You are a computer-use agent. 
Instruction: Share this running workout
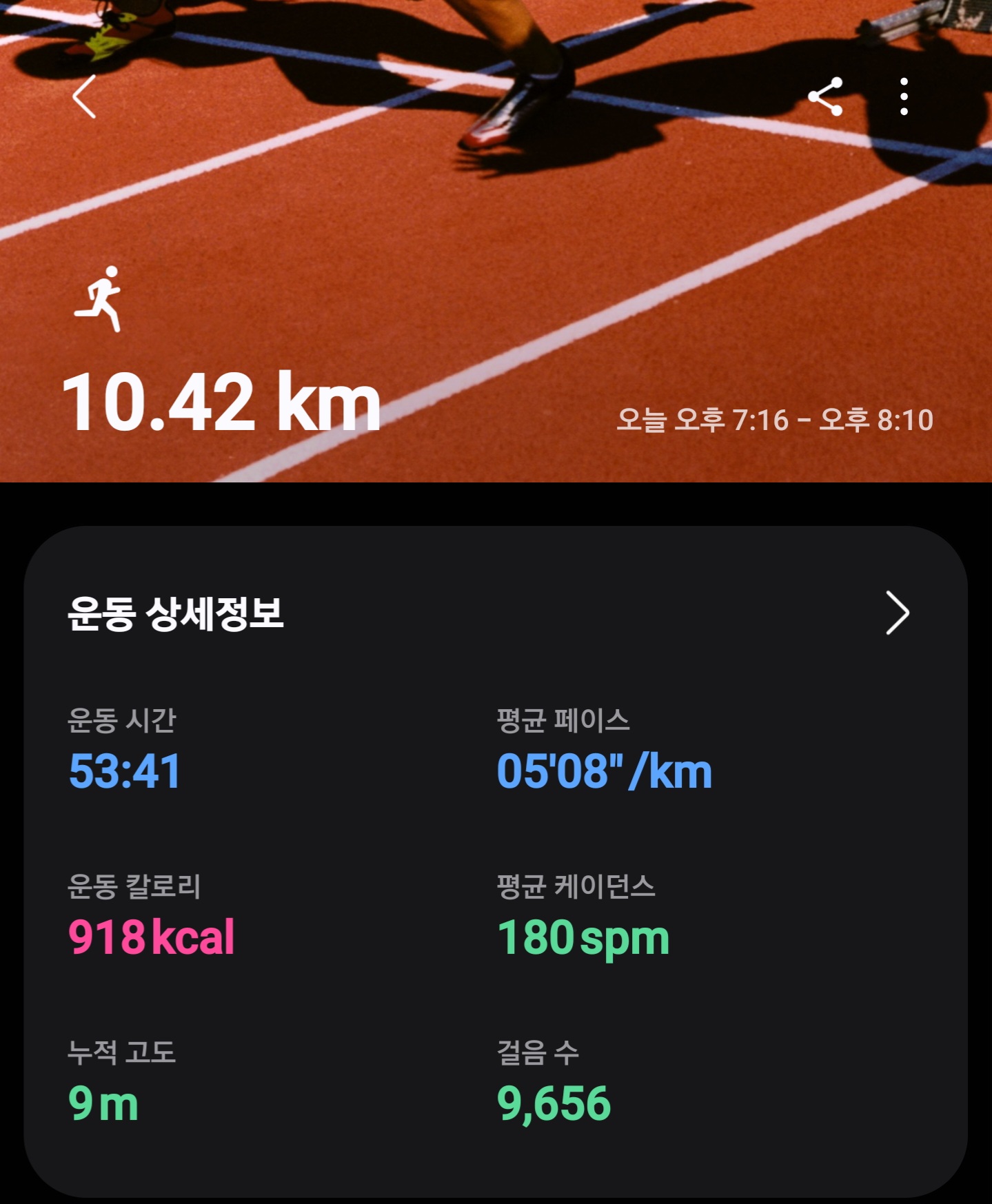point(825,96)
